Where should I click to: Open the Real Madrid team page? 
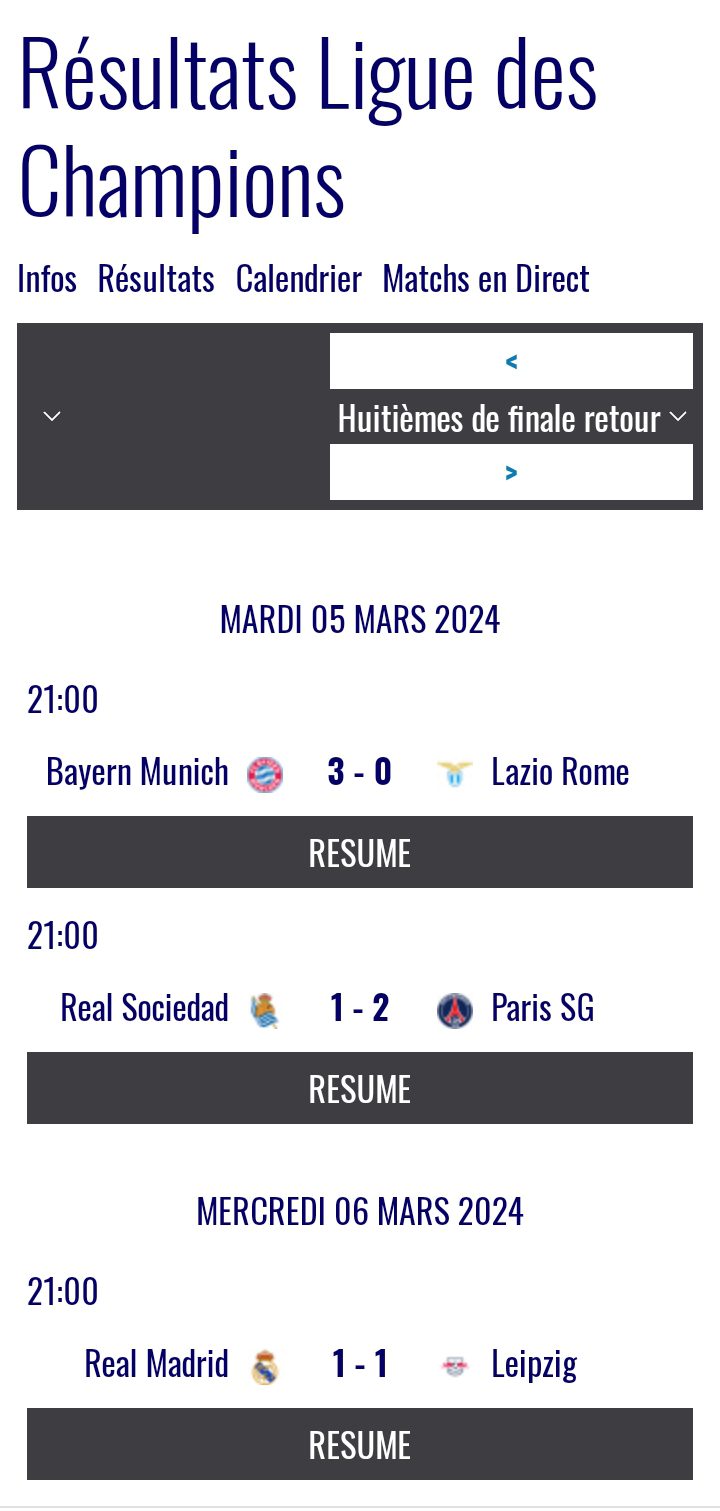pos(156,1365)
